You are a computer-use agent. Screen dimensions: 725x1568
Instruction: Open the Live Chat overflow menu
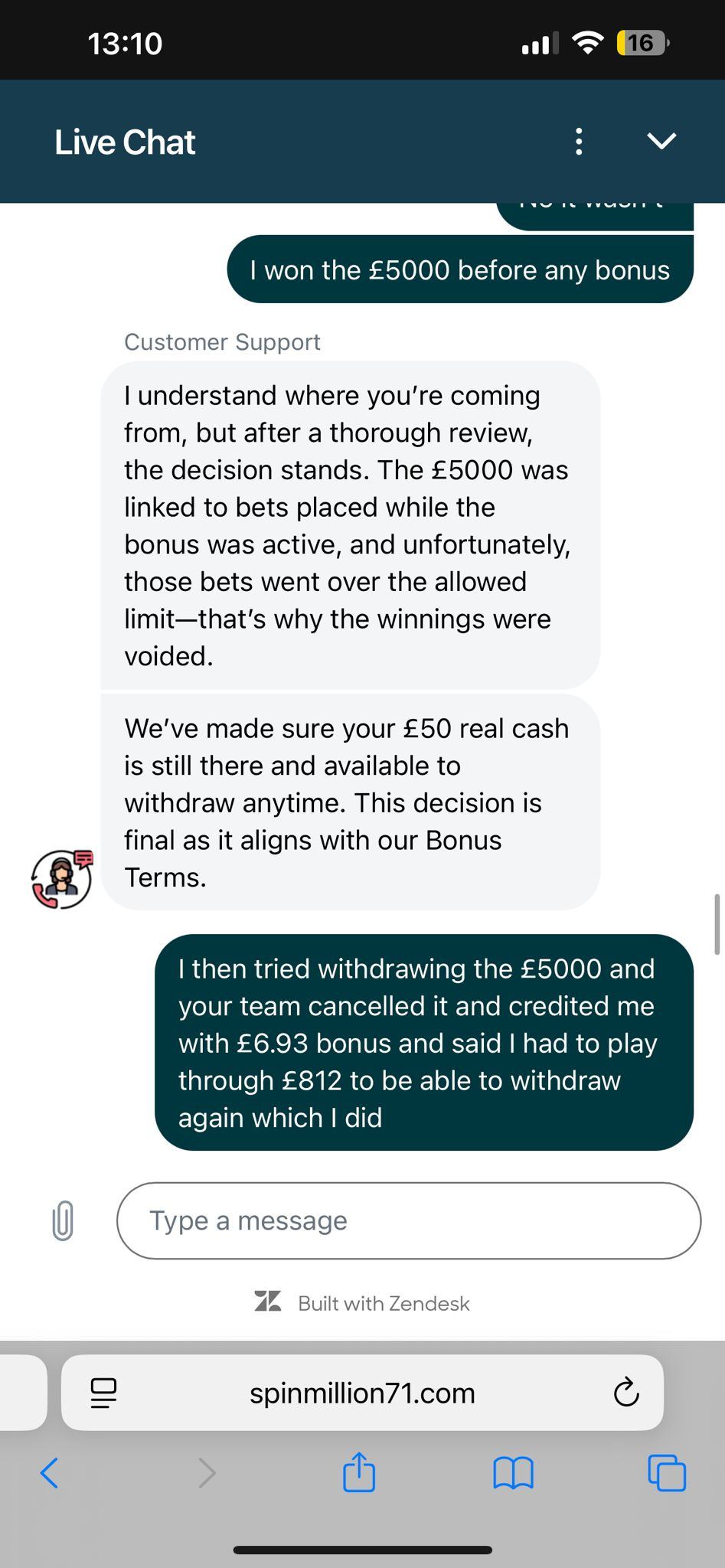click(579, 142)
